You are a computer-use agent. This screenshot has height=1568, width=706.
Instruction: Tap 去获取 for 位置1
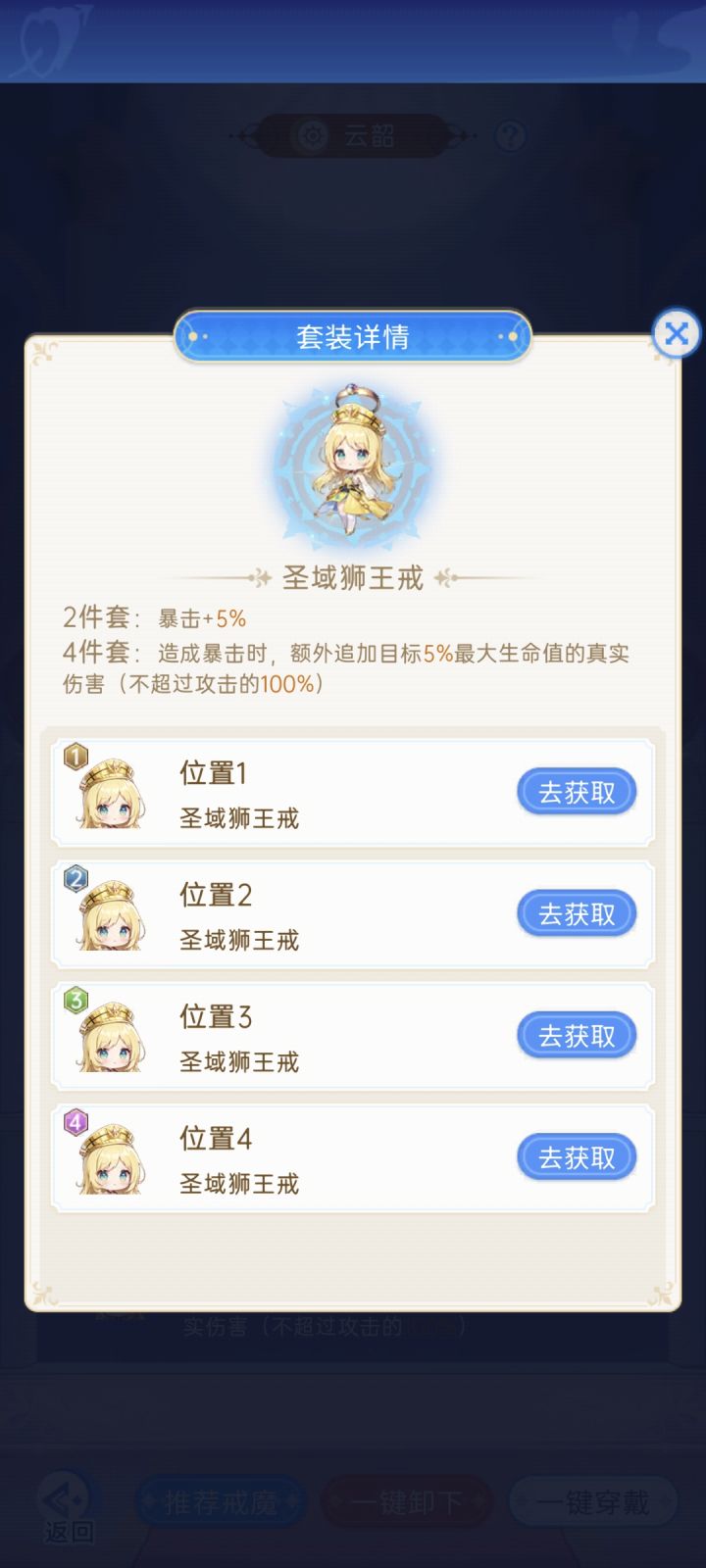coord(577,792)
